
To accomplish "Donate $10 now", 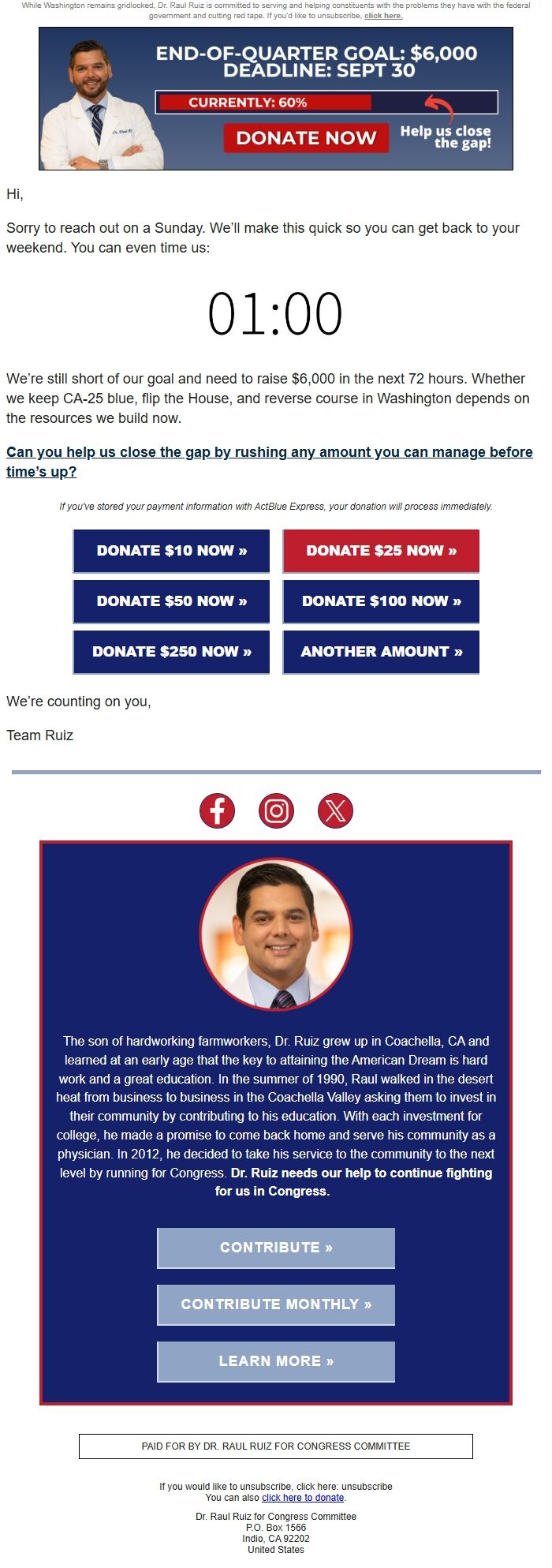I will 171,551.
